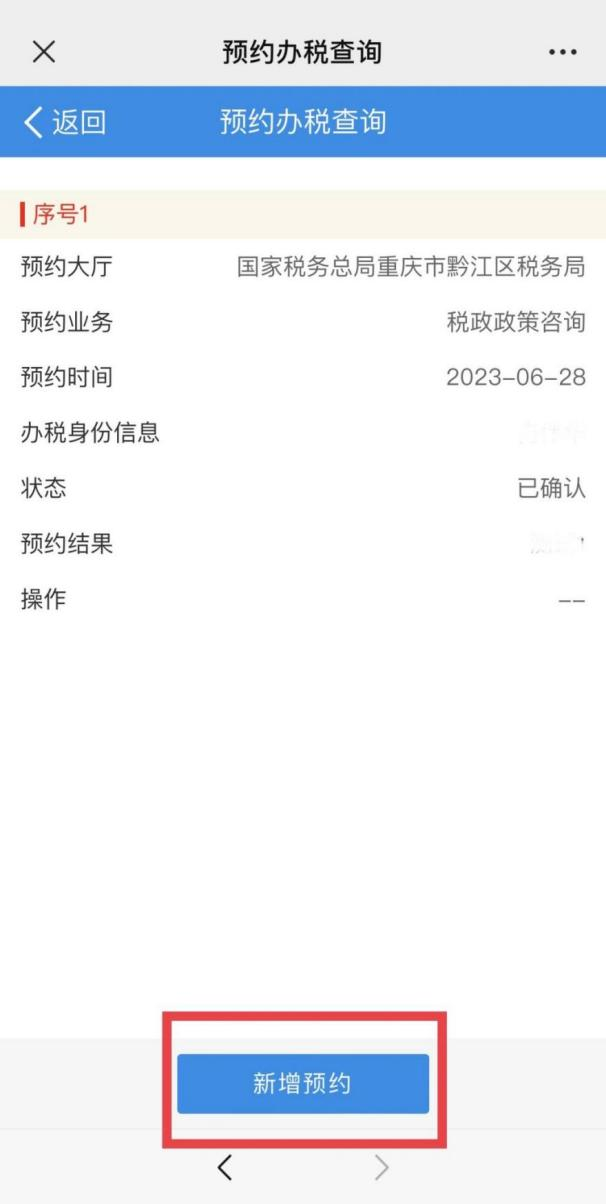This screenshot has height=1204, width=606.
Task: Go back using the bottom left arrow
Action: [225, 1166]
